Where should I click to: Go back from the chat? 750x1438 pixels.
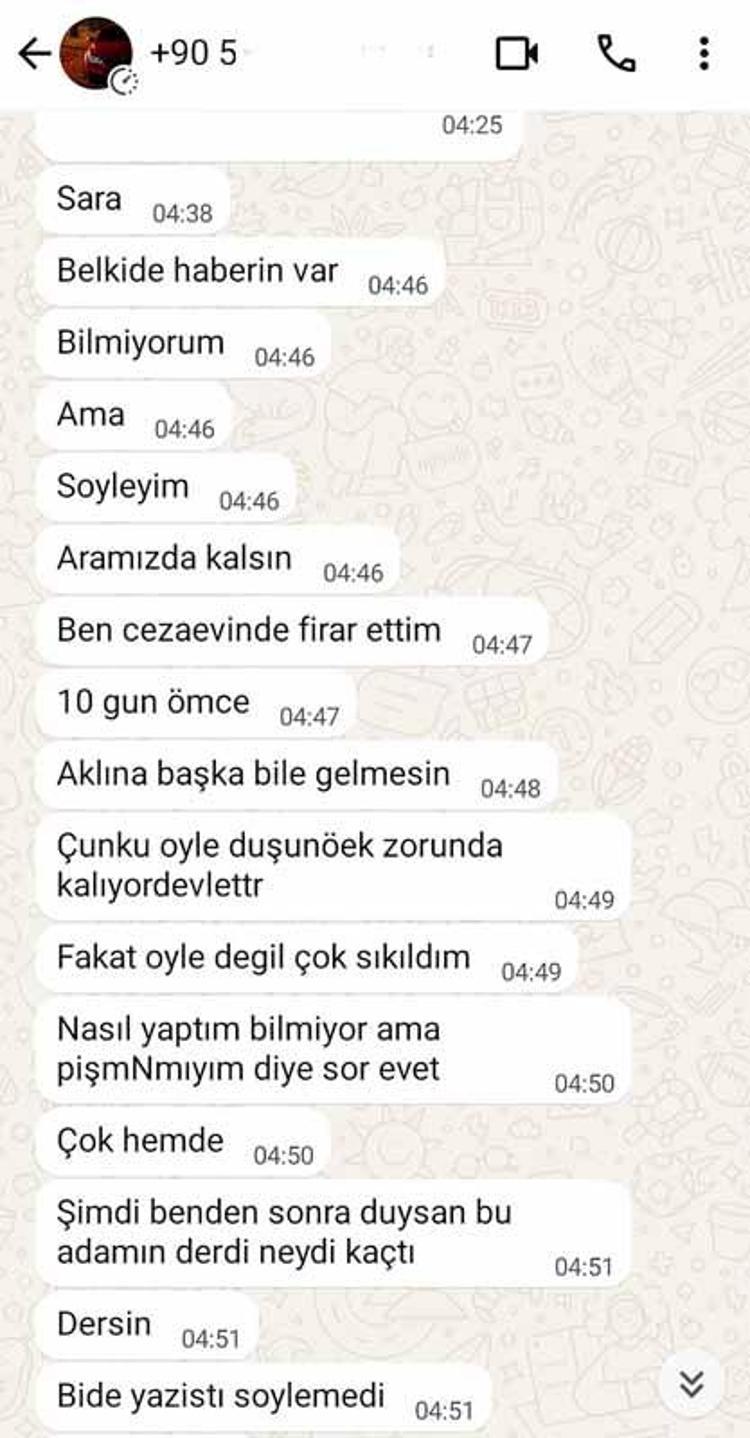pos(34,53)
